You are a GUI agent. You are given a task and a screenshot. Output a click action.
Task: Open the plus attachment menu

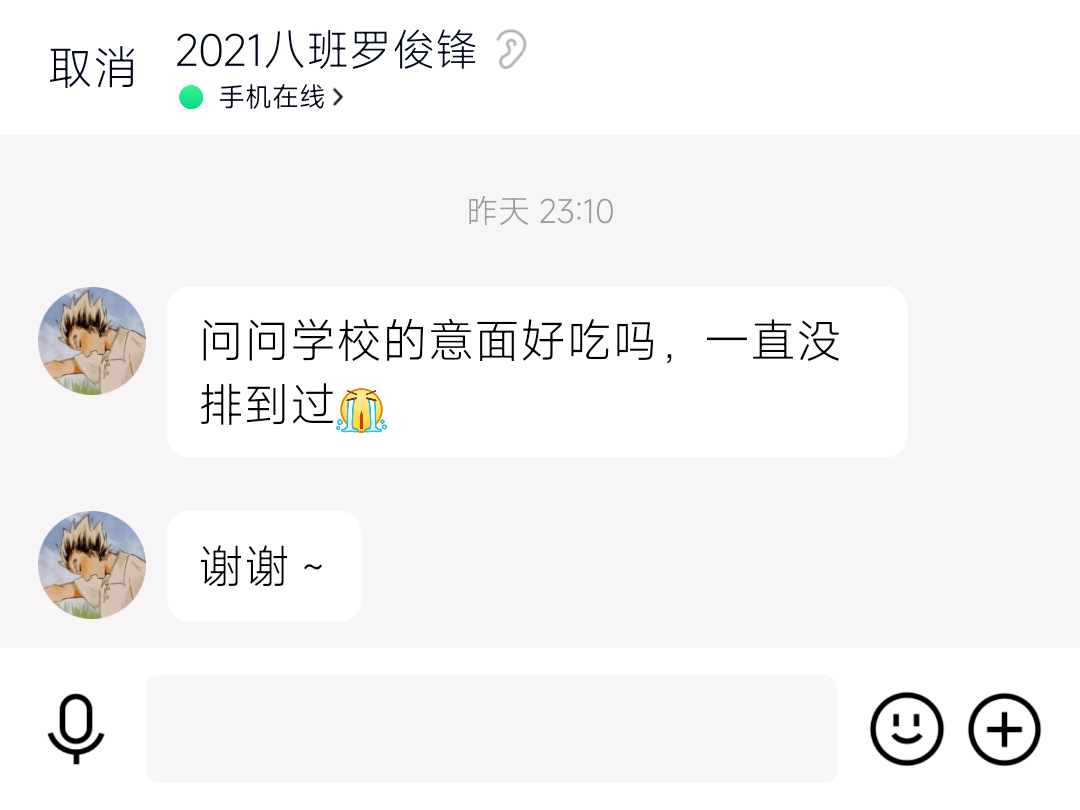click(1004, 729)
